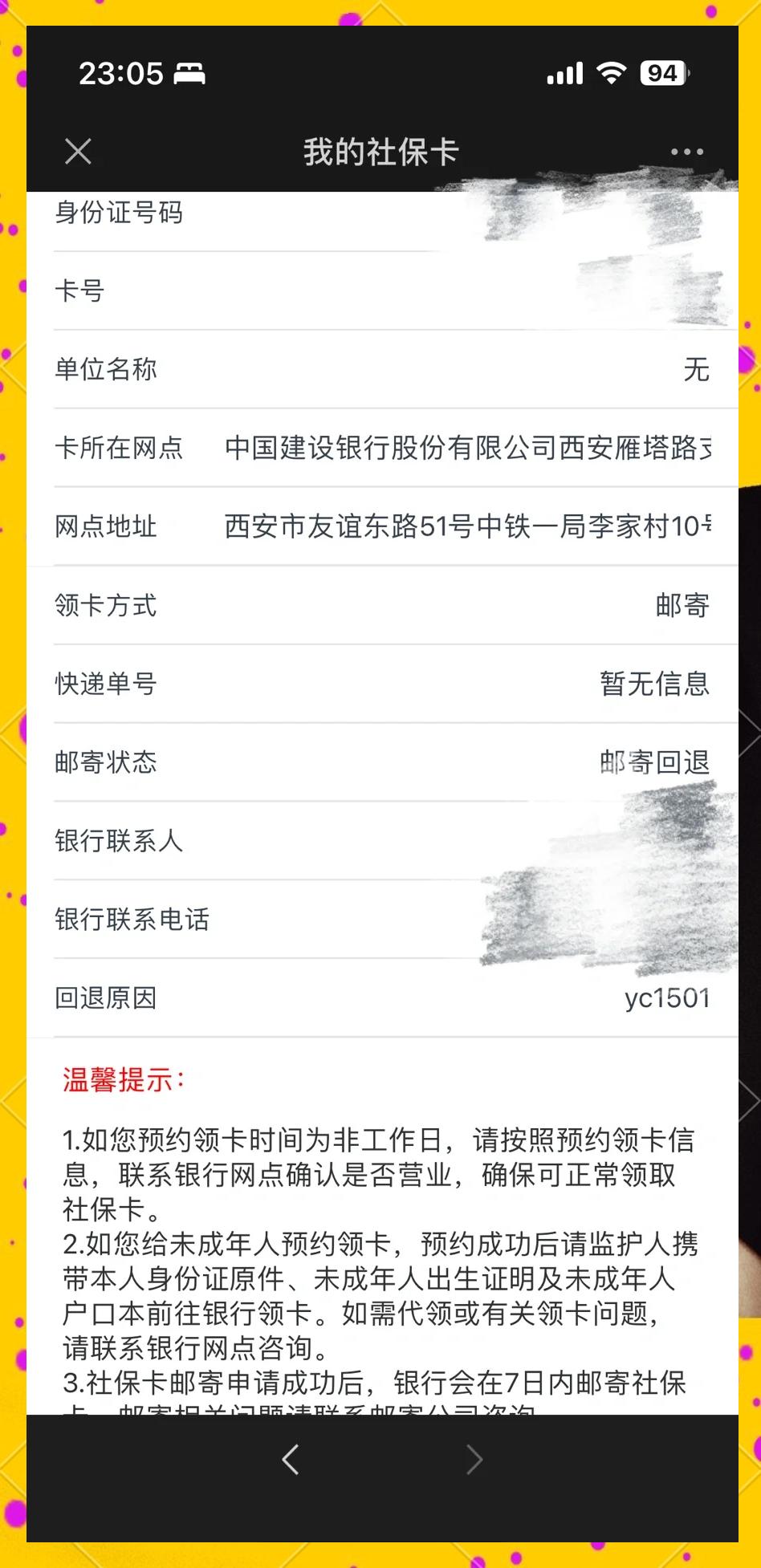The image size is (761, 1568).
Task: Go back with the left arrow
Action: 291,1459
